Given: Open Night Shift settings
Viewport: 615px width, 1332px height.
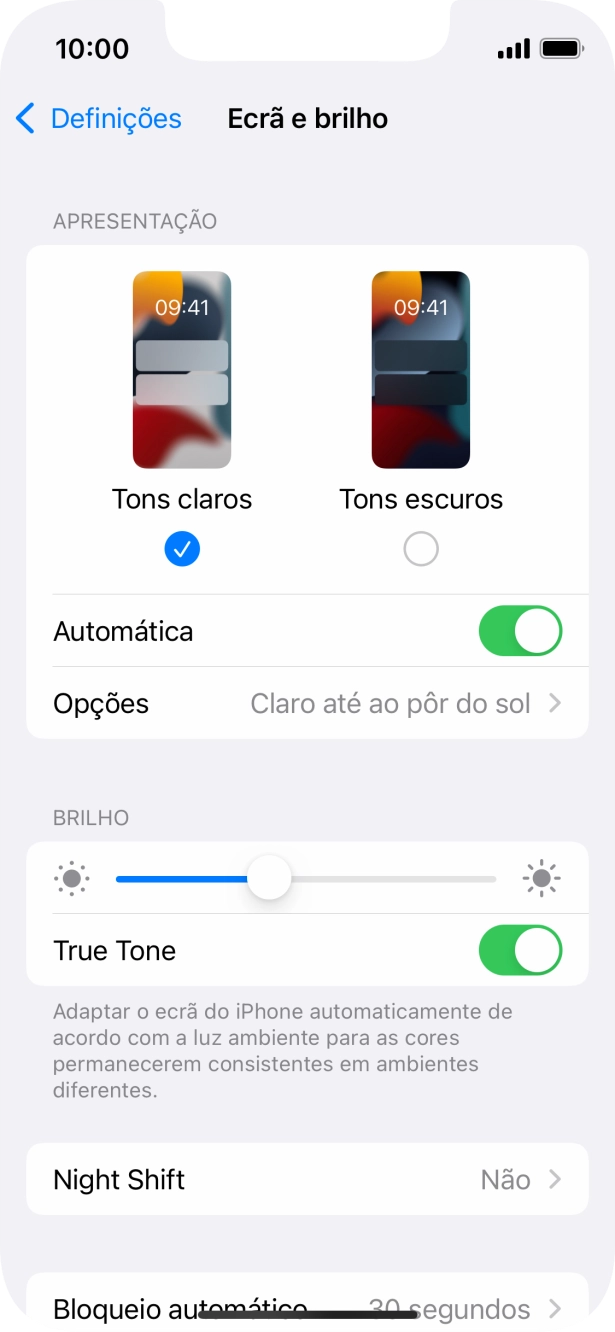Looking at the screenshot, I should click(306, 1179).
